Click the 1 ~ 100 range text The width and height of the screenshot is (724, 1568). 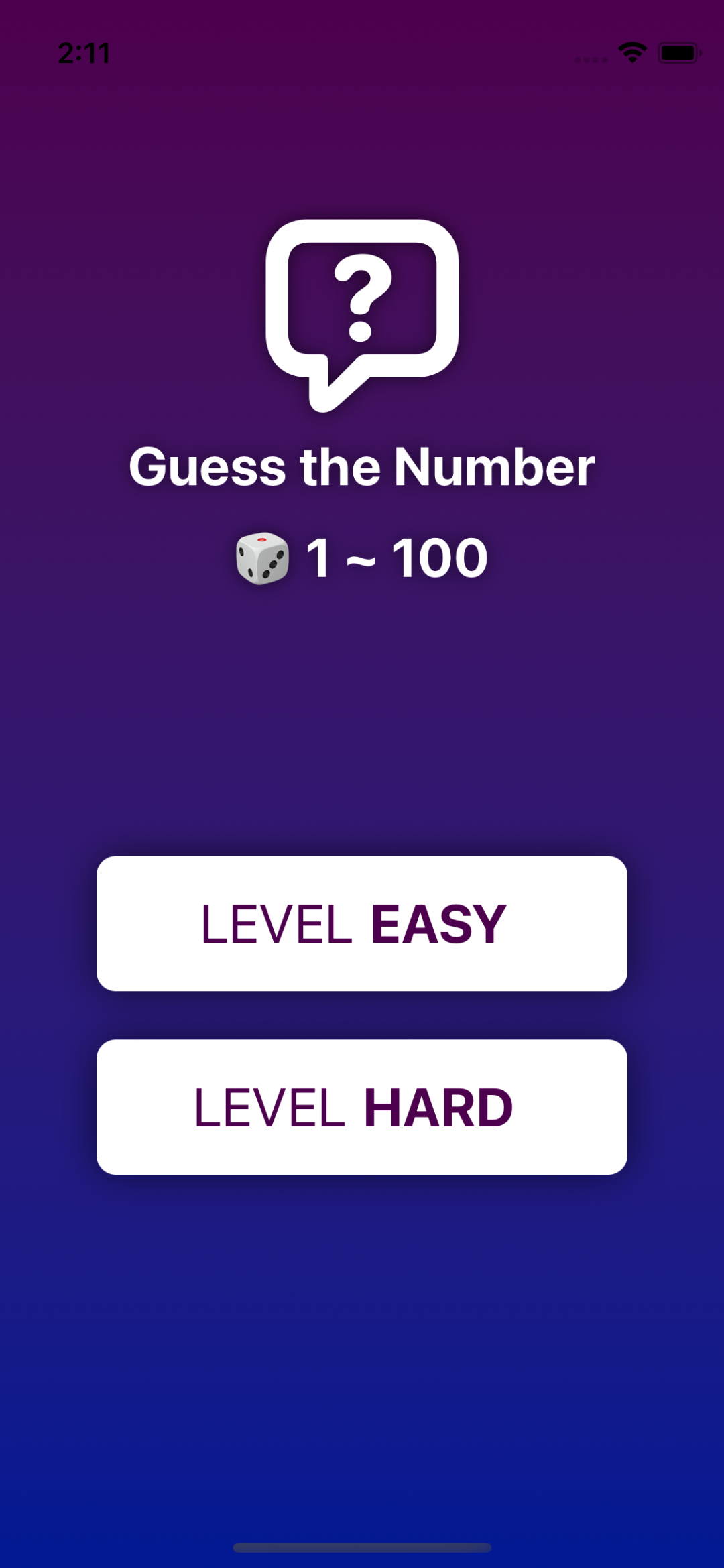click(396, 558)
